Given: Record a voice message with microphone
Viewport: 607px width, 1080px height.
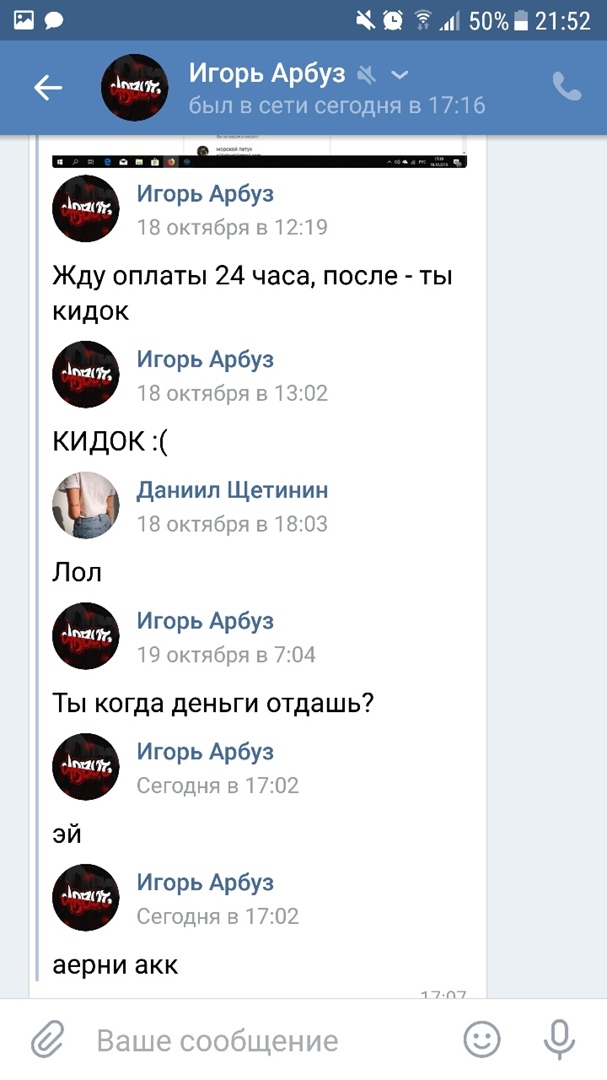Looking at the screenshot, I should click(x=559, y=1040).
